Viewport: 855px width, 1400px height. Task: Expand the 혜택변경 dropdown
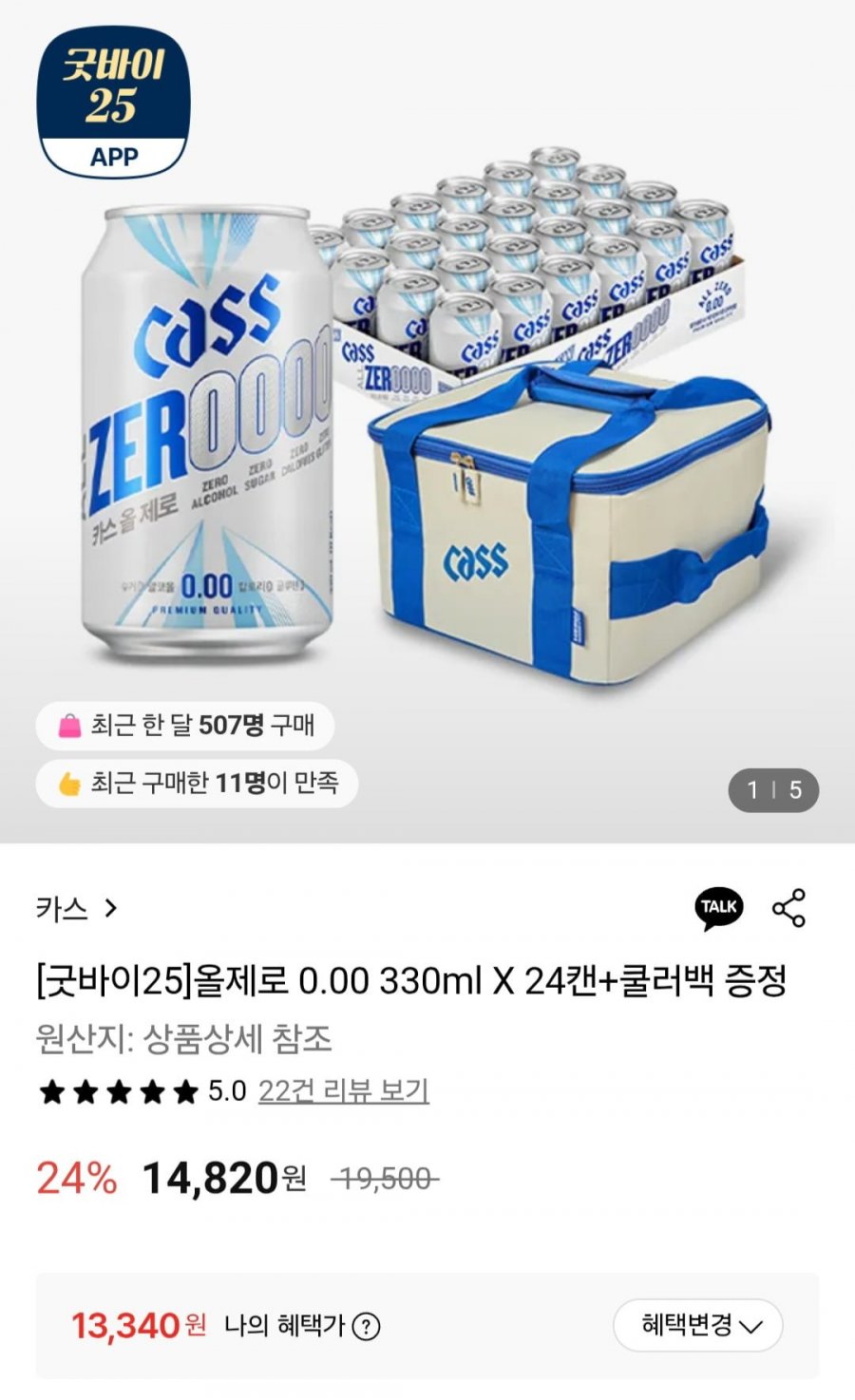(696, 1322)
